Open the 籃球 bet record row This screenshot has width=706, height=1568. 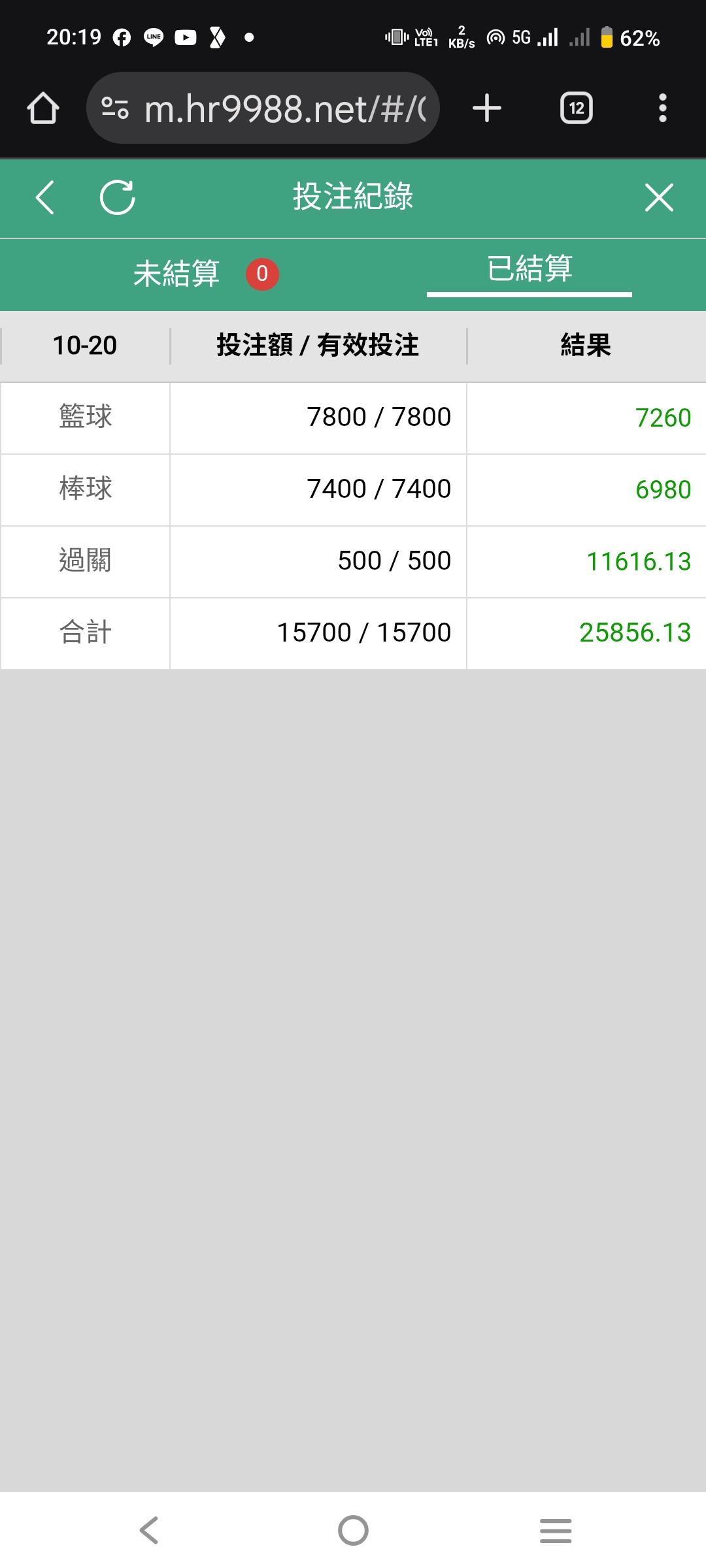[x=353, y=417]
